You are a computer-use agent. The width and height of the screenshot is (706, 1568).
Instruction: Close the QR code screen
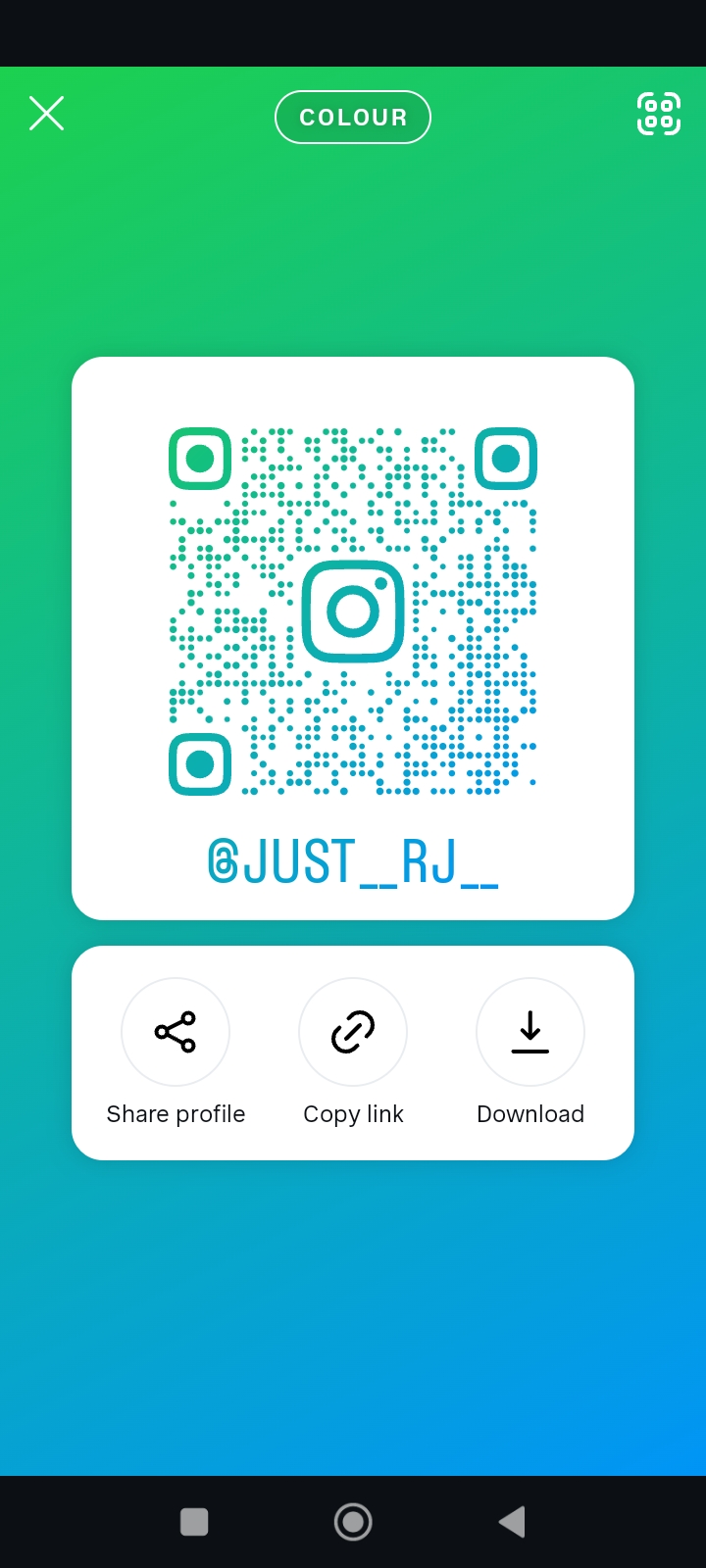[x=46, y=114]
